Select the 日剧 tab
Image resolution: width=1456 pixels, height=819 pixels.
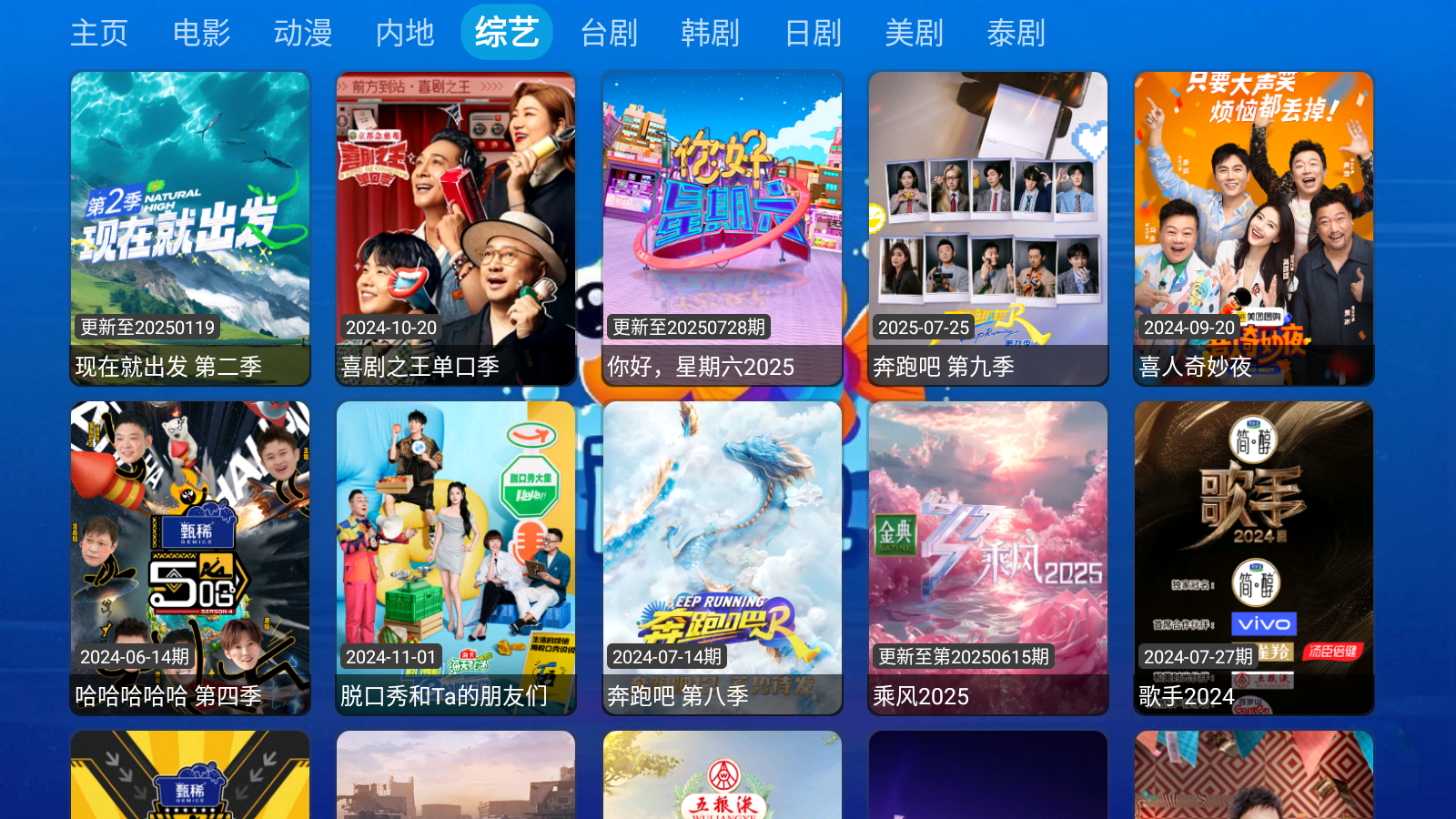(x=813, y=34)
